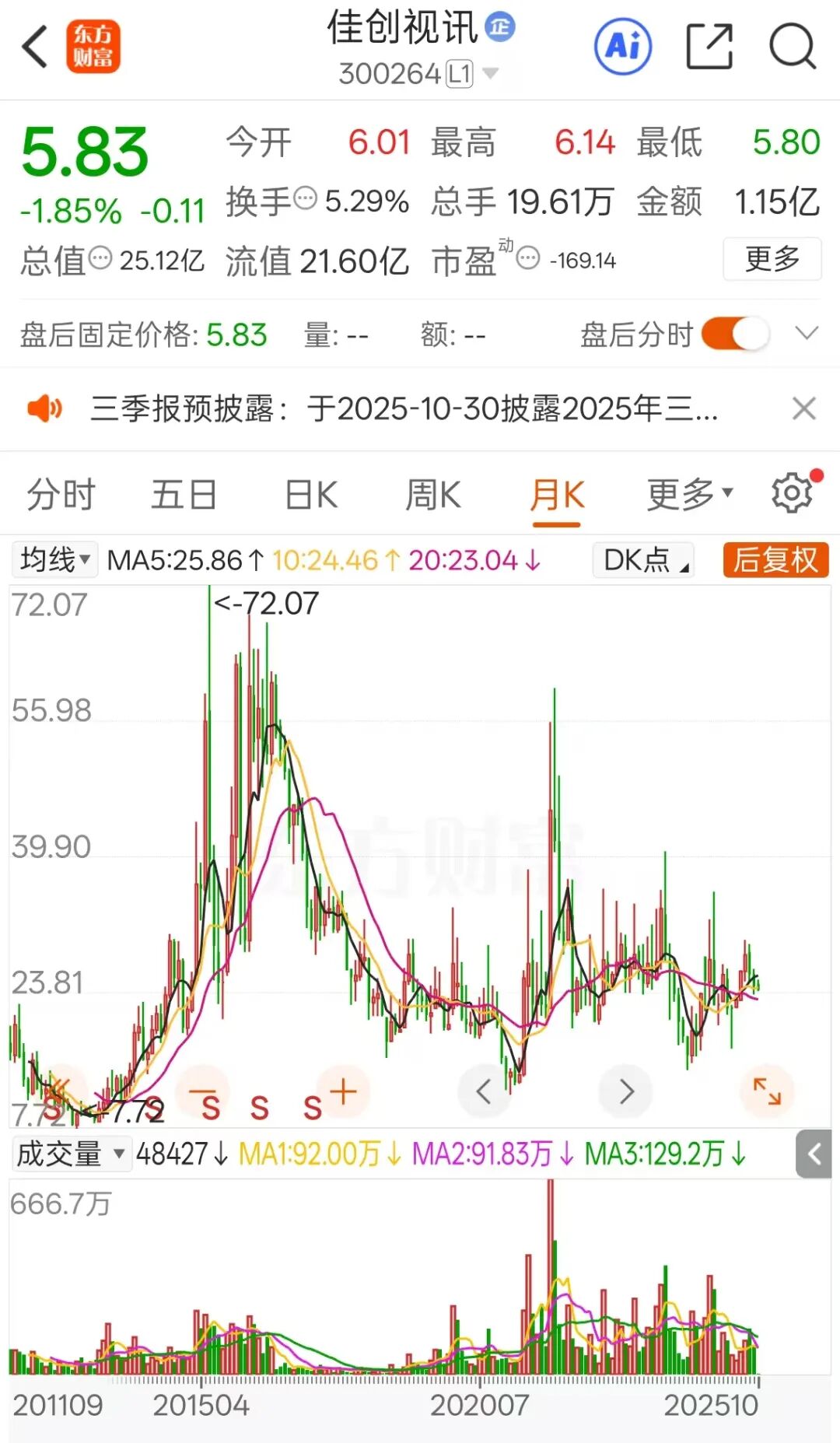Dismiss the 三季报预披露 notice
This screenshot has width=840, height=1443.
pyautogui.click(x=803, y=408)
